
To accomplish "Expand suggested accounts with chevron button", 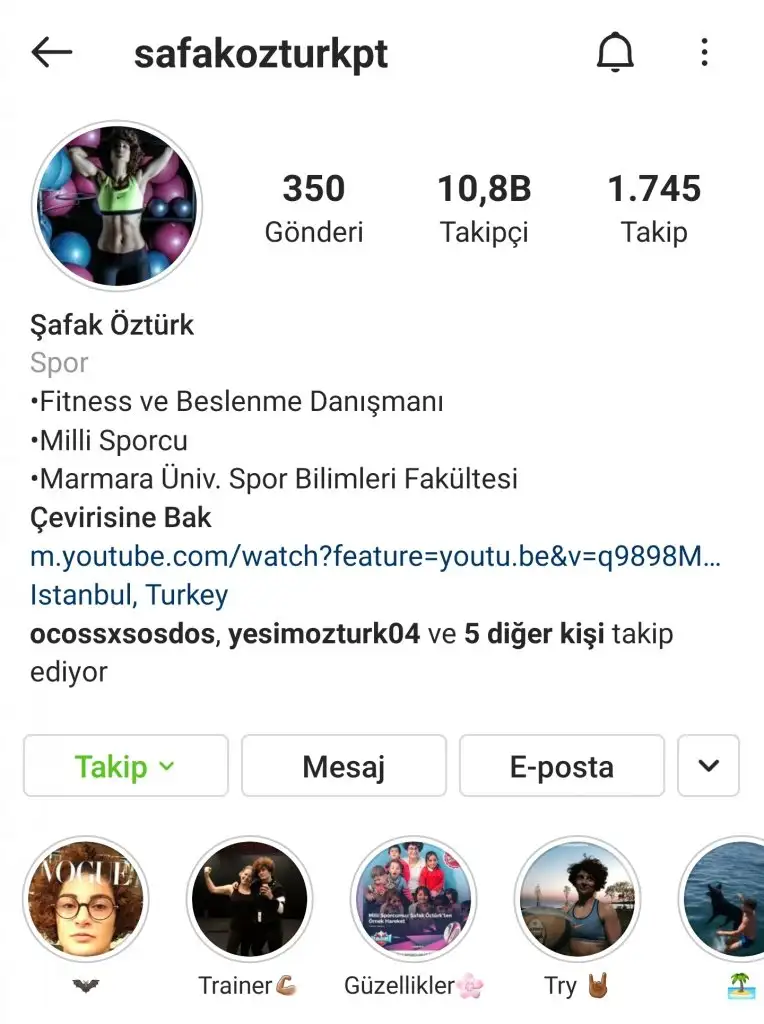I will tap(708, 766).
